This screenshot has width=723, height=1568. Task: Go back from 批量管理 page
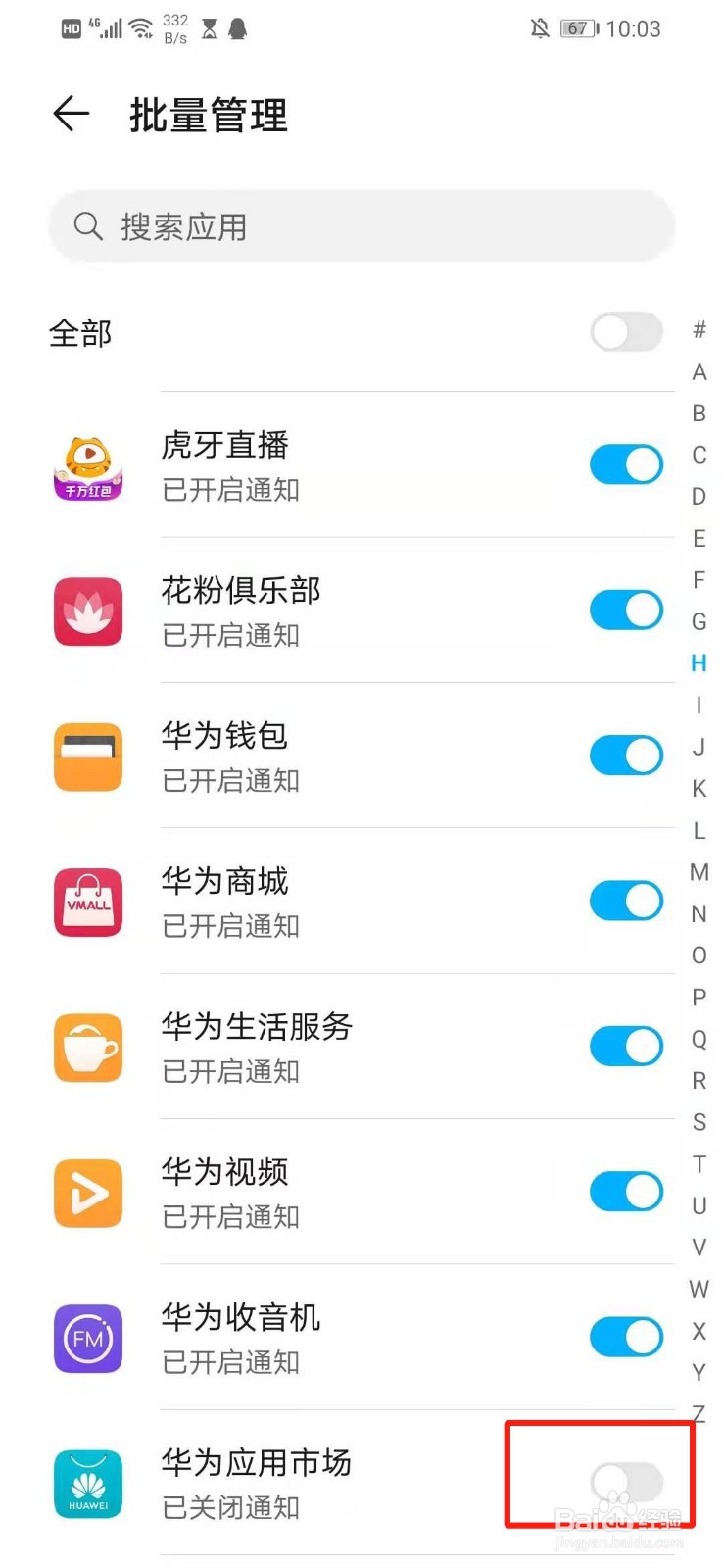[x=71, y=115]
